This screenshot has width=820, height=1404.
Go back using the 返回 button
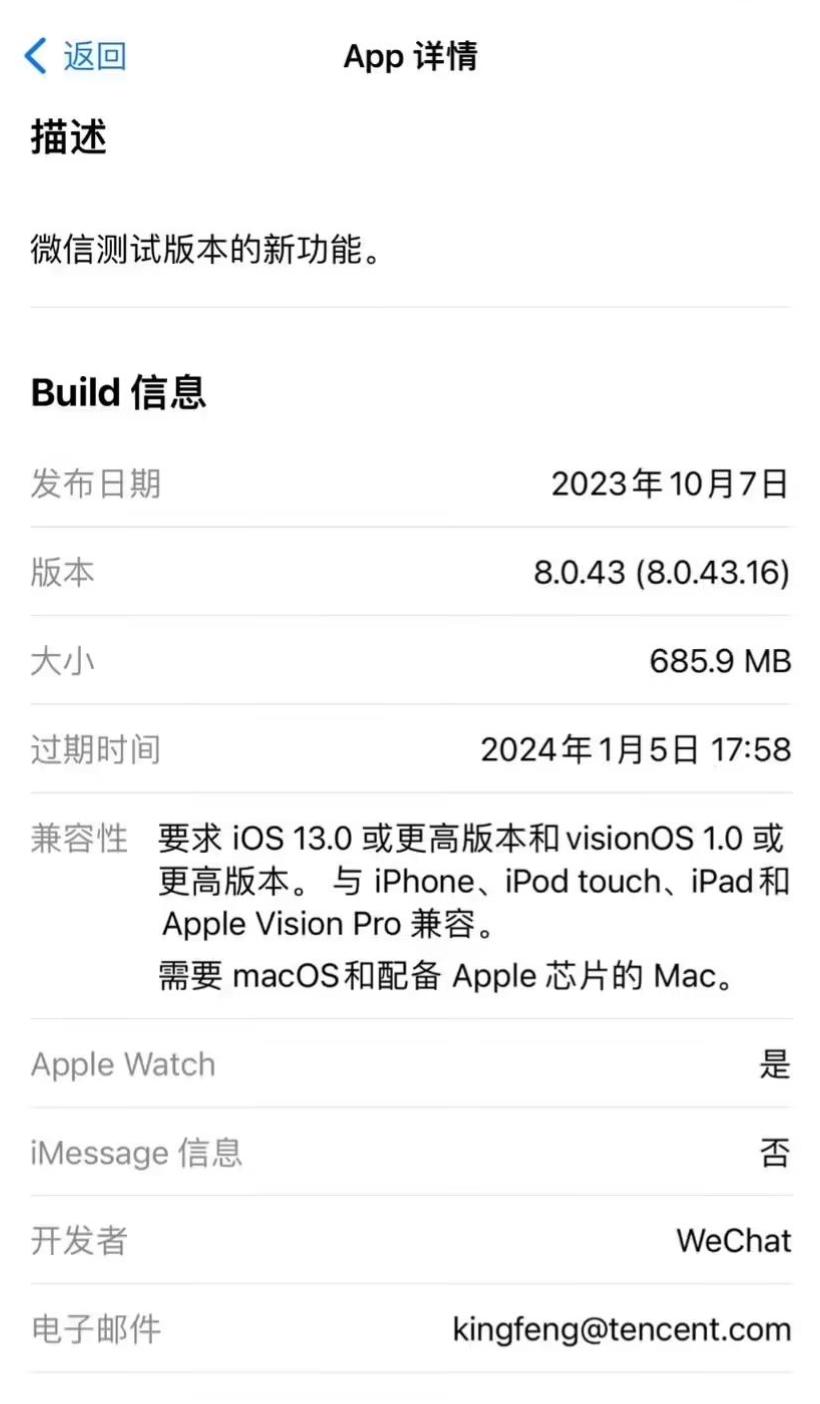click(x=76, y=56)
